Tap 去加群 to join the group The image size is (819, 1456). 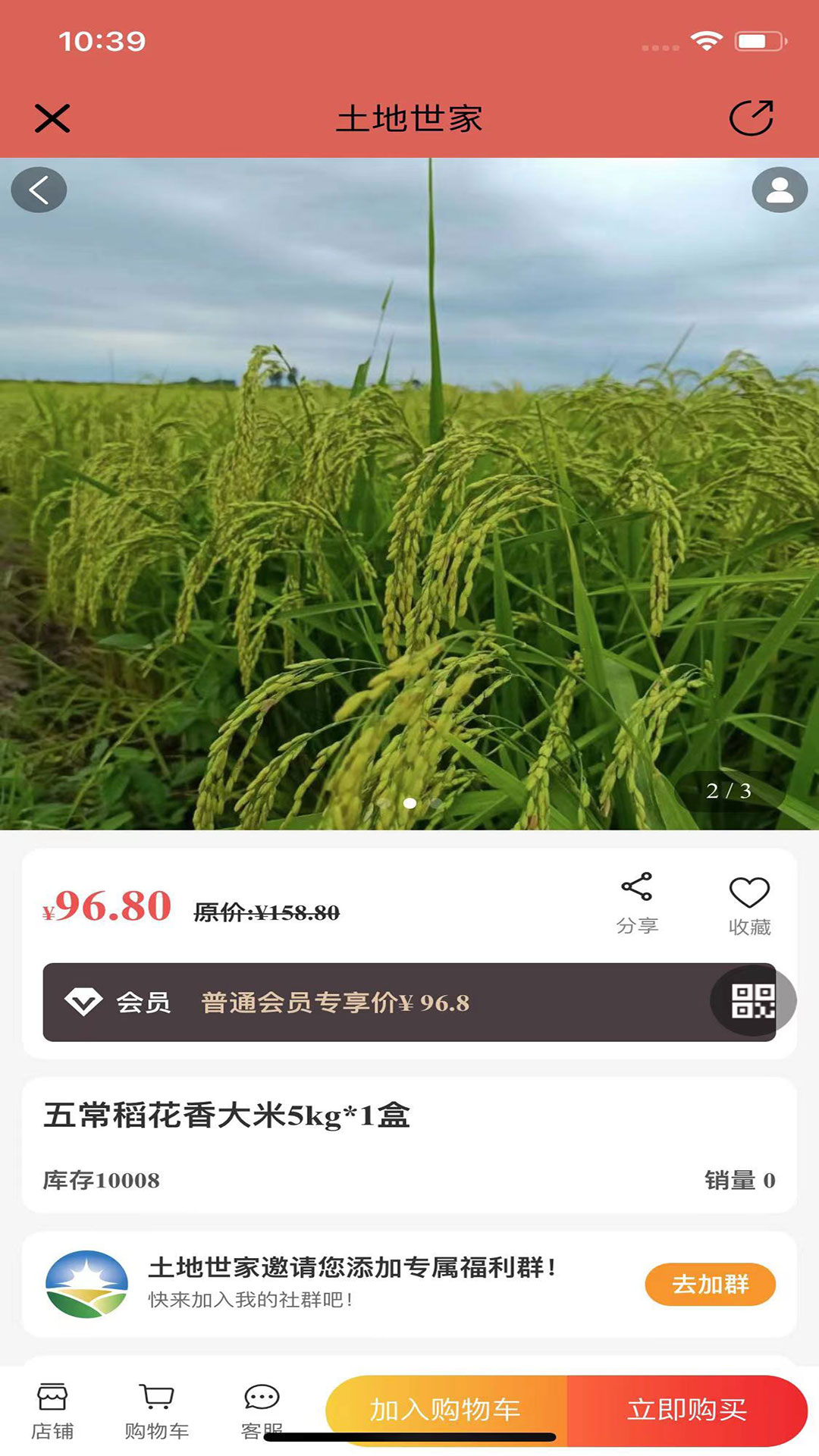point(710,1284)
